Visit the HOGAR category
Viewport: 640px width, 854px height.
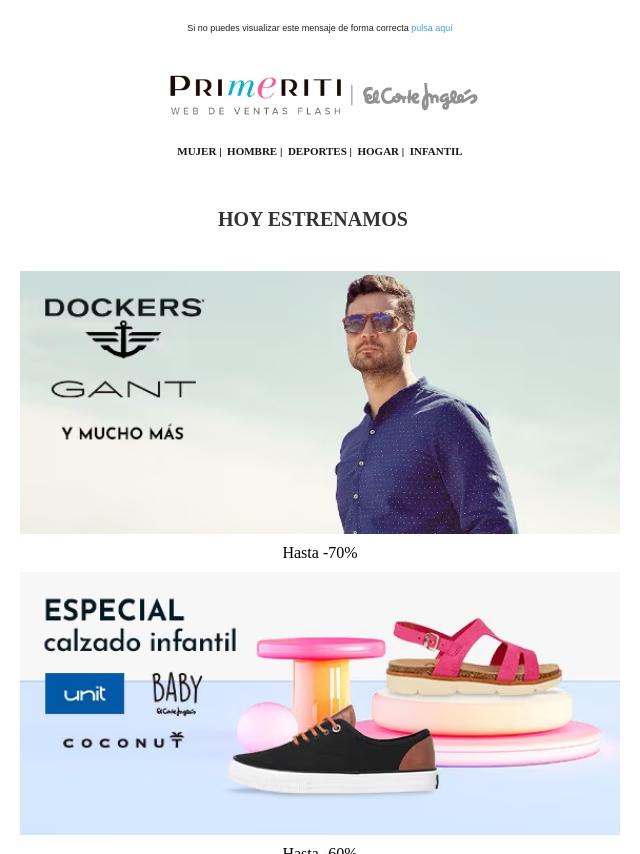tap(377, 151)
